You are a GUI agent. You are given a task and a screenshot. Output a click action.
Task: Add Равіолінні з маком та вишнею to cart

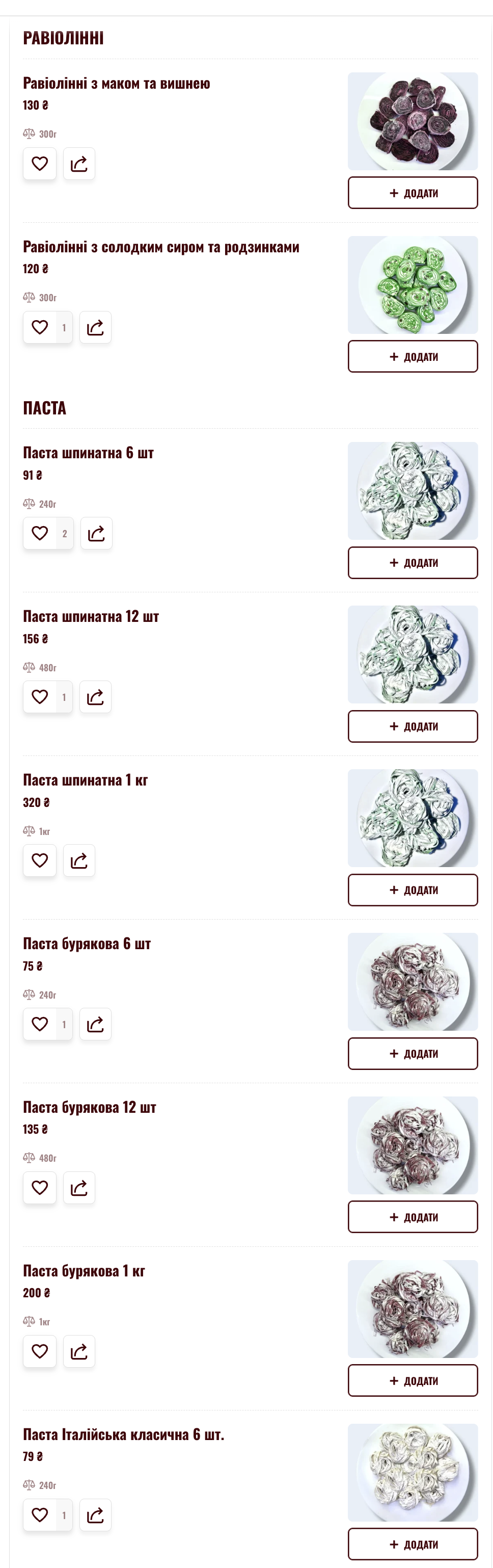pyautogui.click(x=412, y=193)
